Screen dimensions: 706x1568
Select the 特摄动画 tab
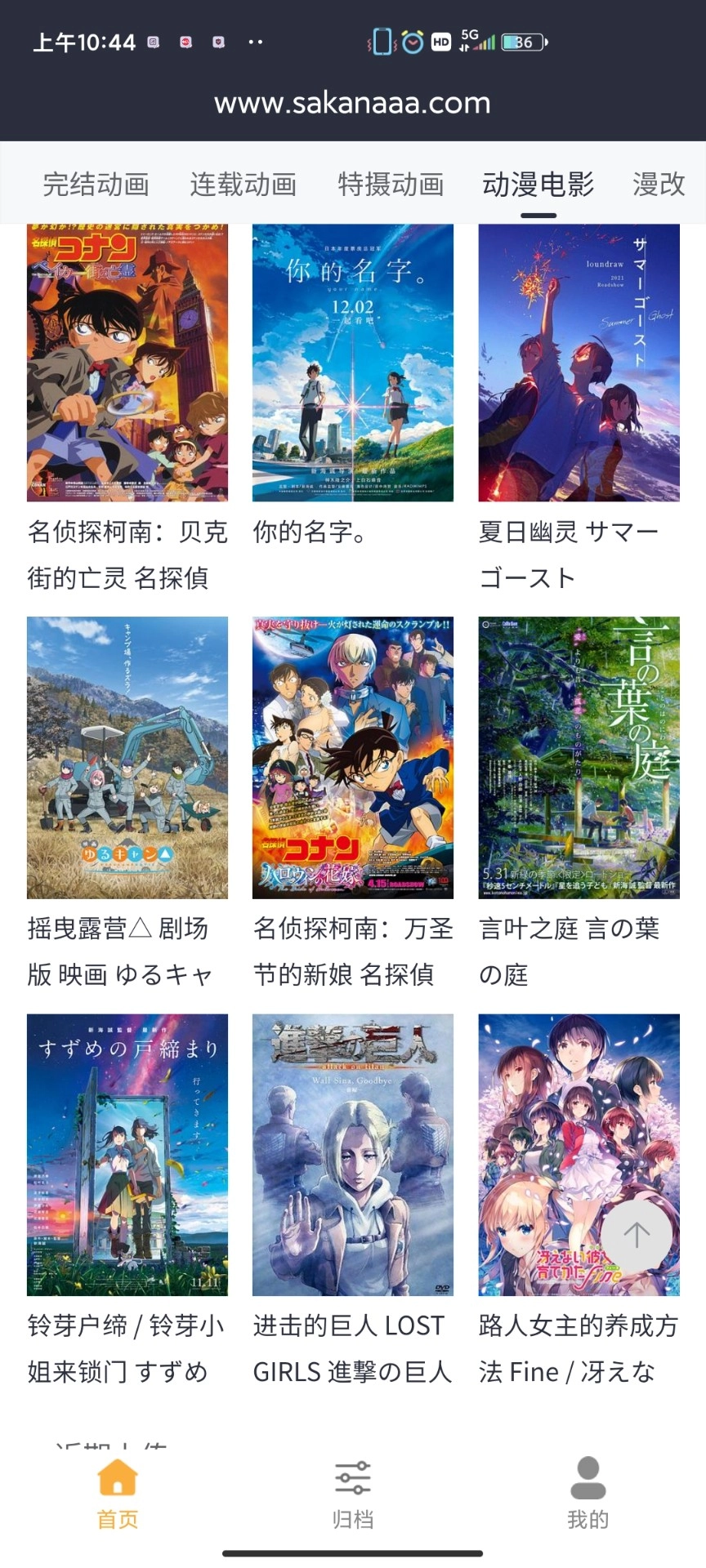[x=390, y=185]
